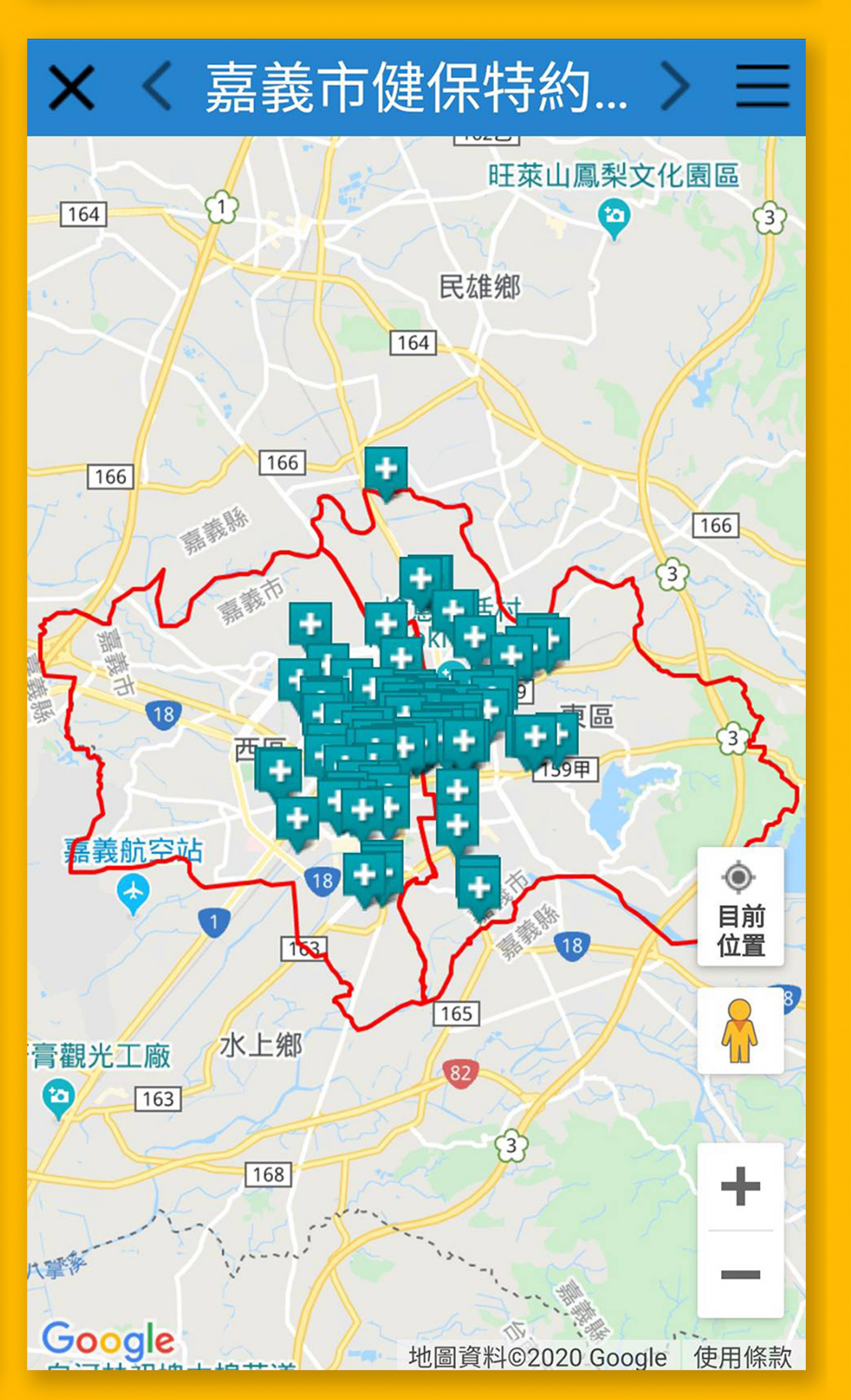This screenshot has height=1400, width=851.
Task: Open the hamburger menu
Action: point(762,86)
